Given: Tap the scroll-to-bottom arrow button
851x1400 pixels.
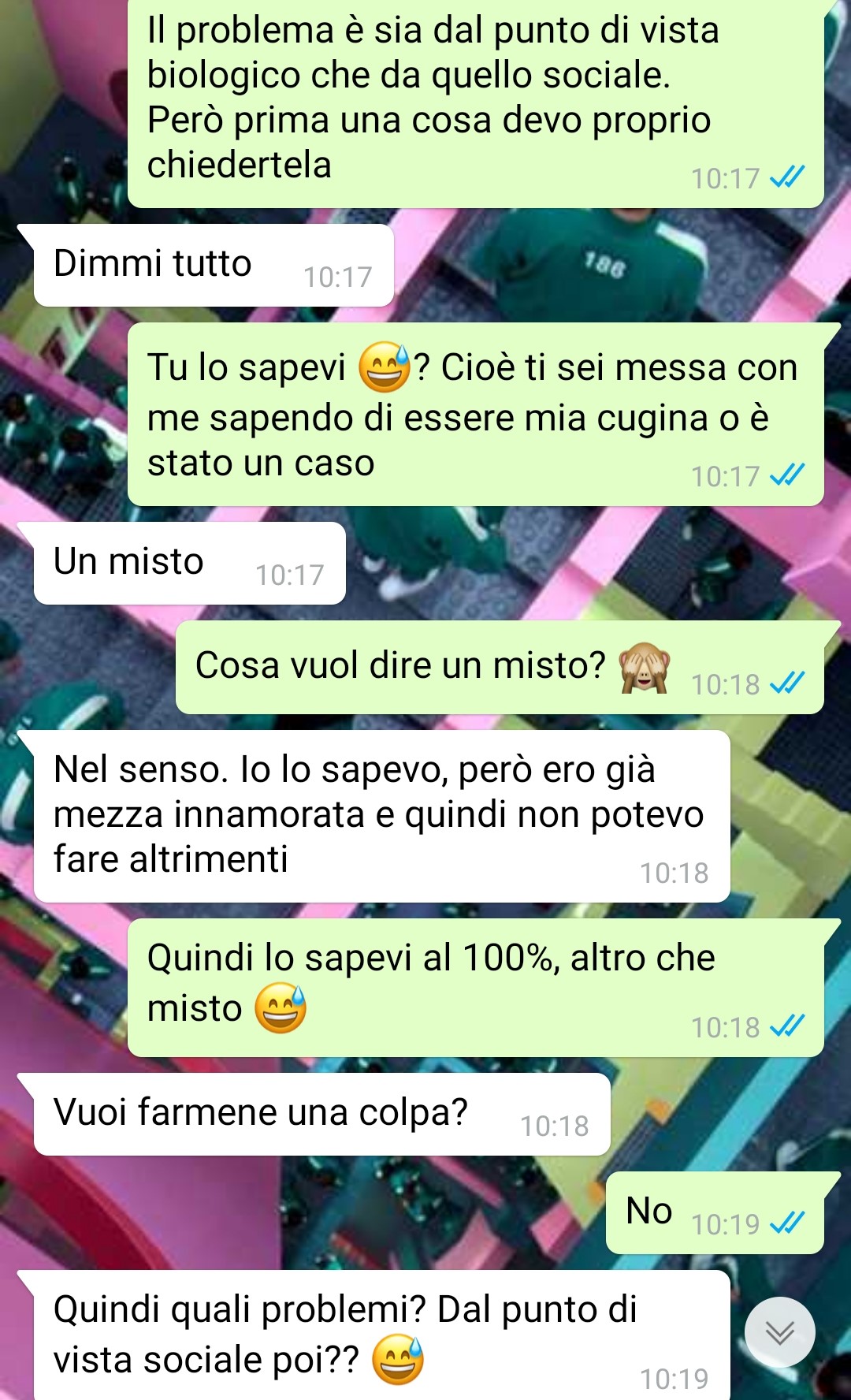Looking at the screenshot, I should (779, 1332).
